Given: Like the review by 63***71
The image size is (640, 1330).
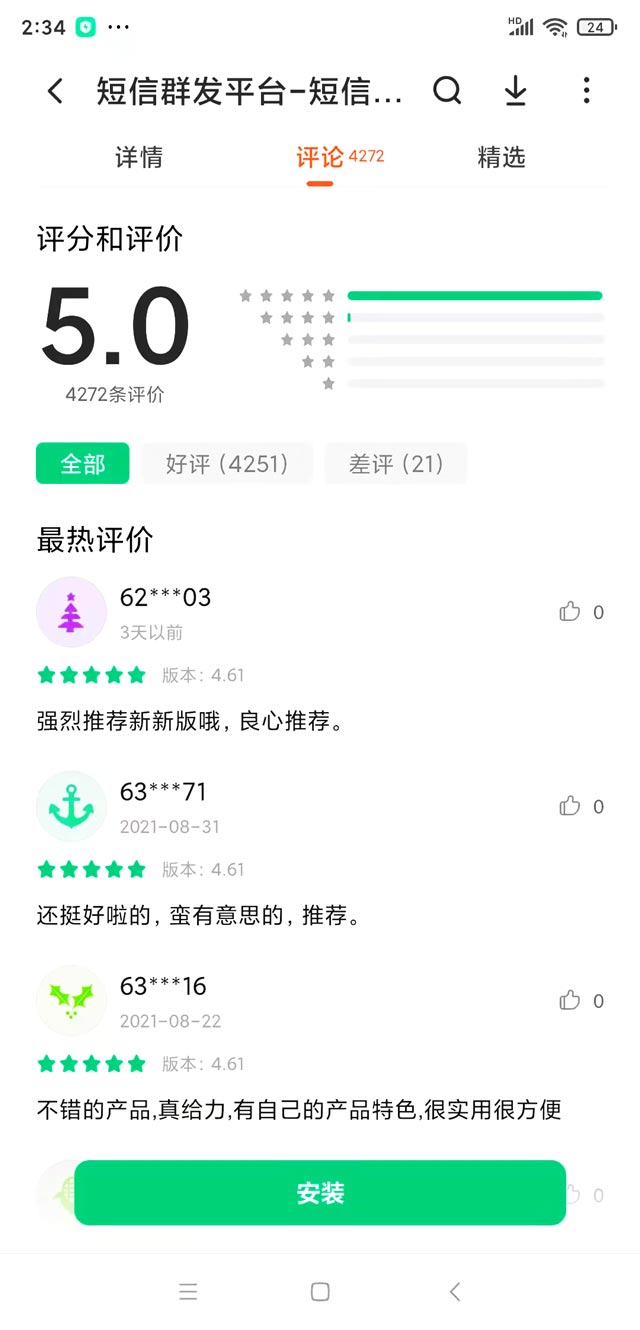Looking at the screenshot, I should point(570,806).
